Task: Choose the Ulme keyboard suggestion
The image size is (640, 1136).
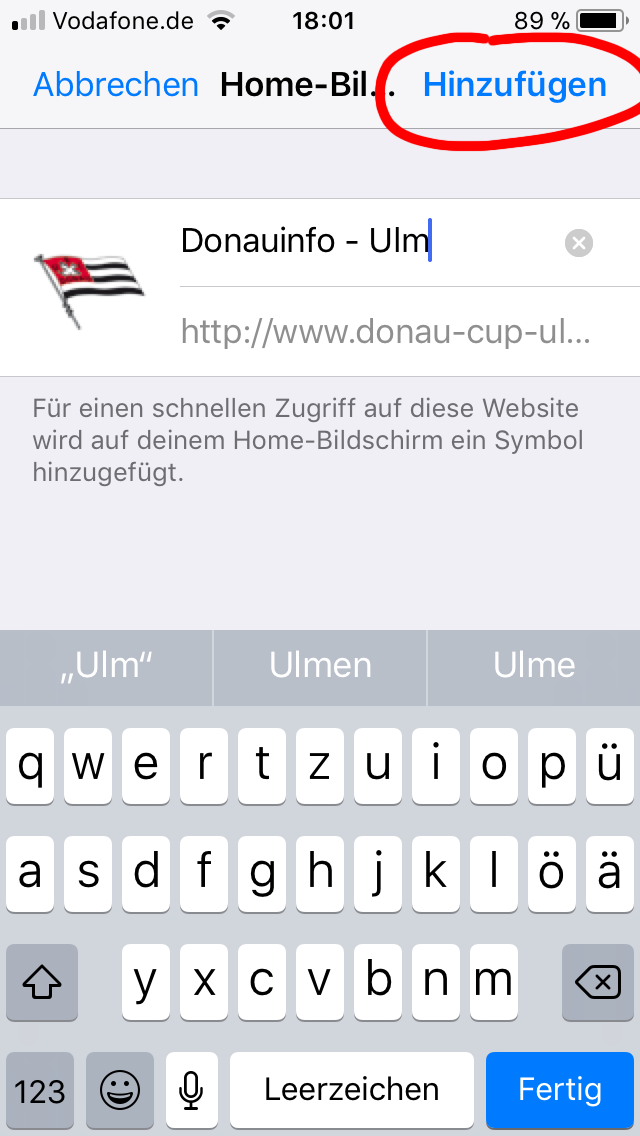Action: [534, 666]
